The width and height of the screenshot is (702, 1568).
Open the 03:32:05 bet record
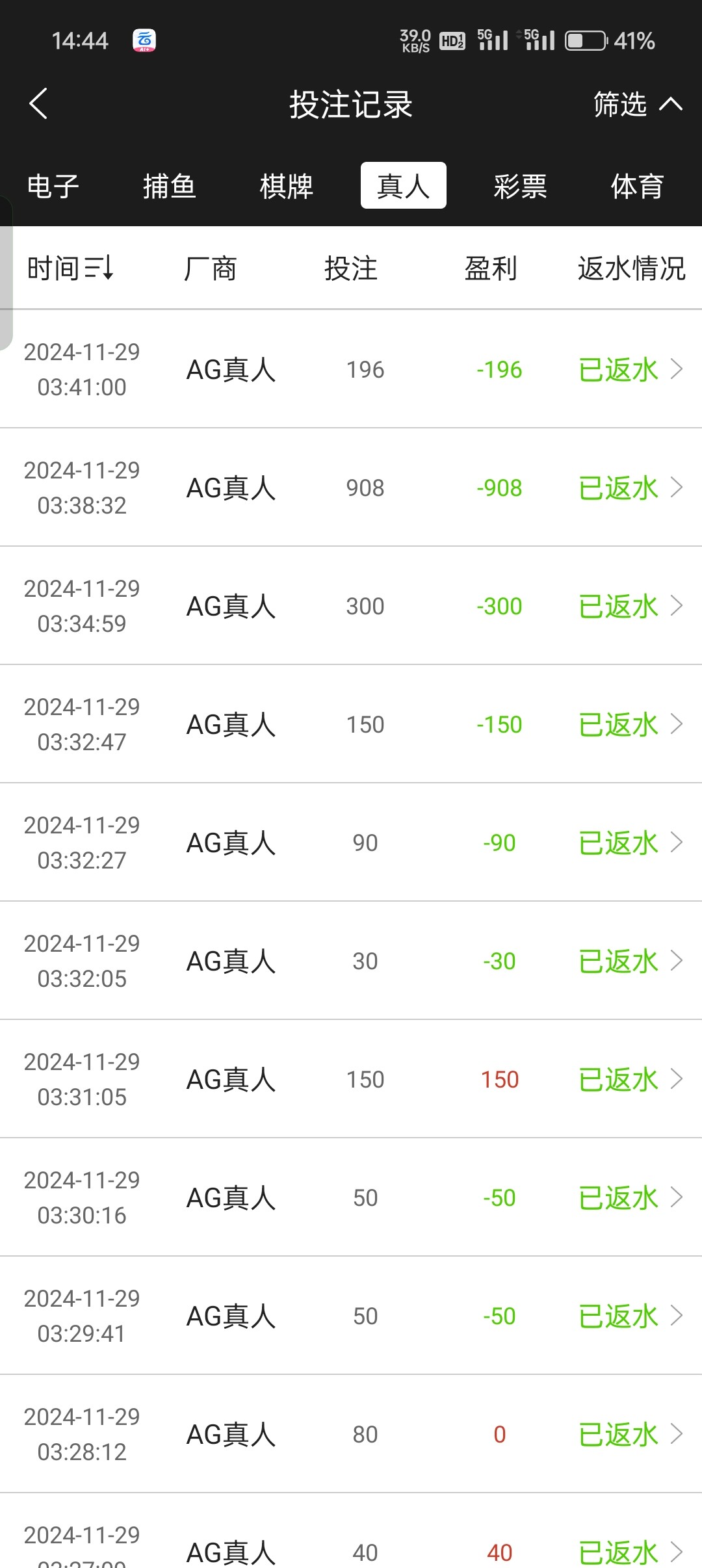(629, 961)
